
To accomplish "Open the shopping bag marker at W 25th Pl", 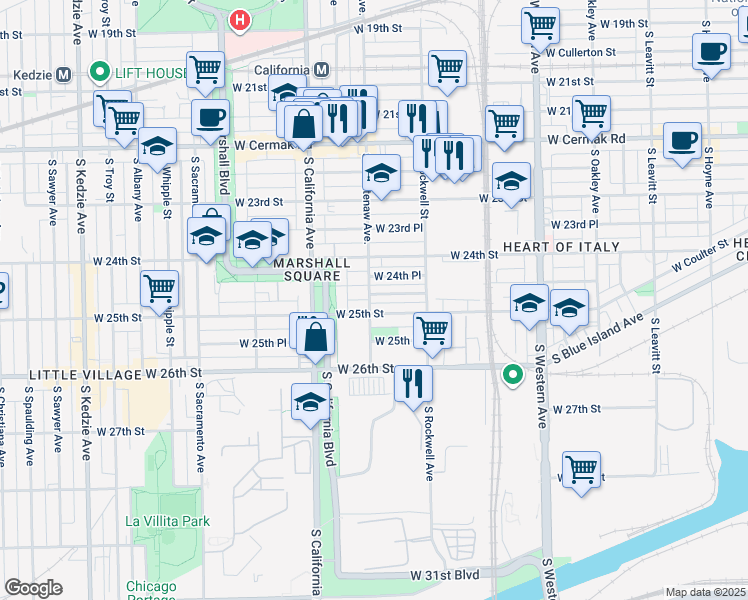I will [315, 340].
